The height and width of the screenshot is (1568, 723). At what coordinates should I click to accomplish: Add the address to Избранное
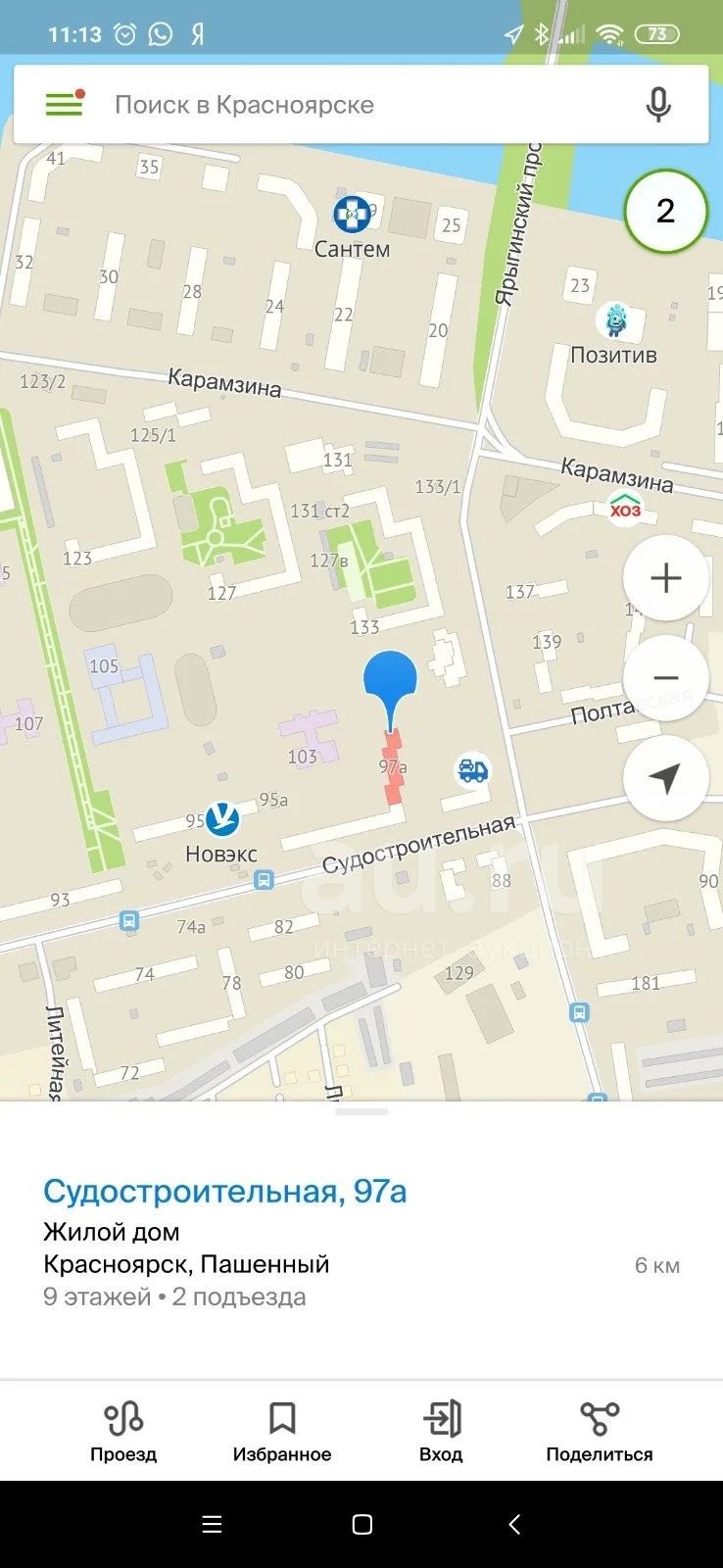pyautogui.click(x=282, y=1430)
